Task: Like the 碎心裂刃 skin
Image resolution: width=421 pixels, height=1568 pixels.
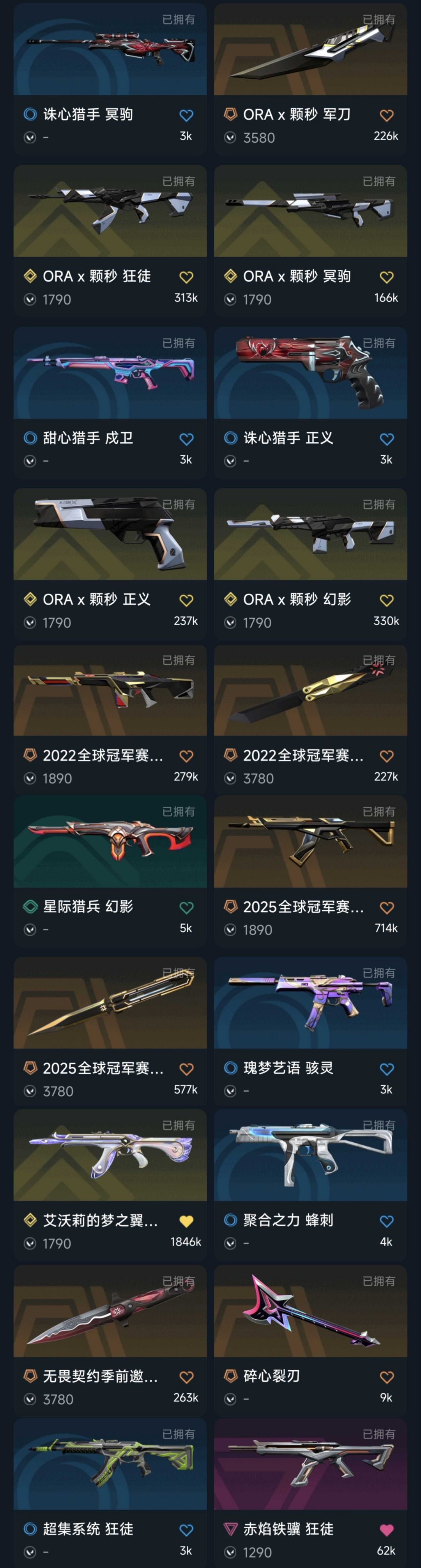Action: point(386,1377)
